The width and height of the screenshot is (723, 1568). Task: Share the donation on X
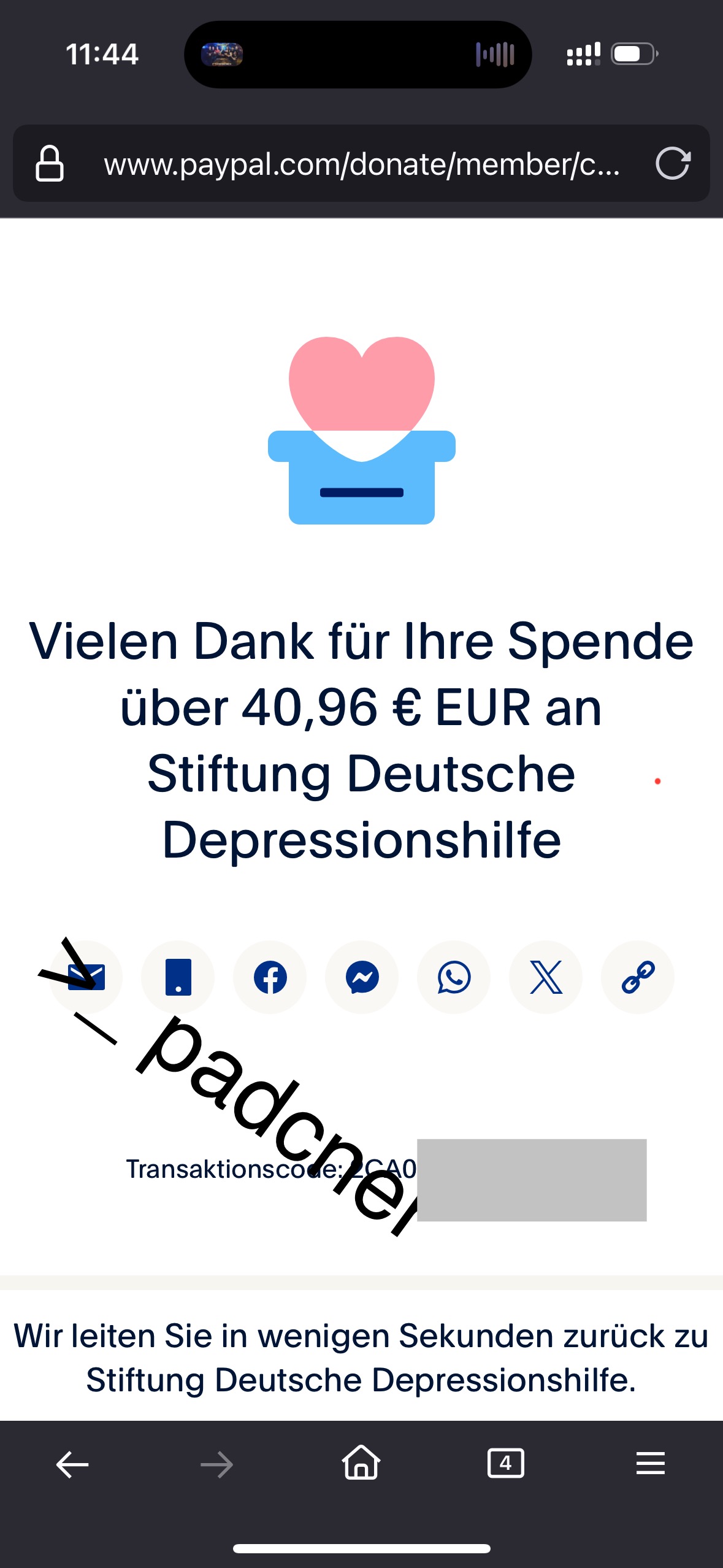click(546, 977)
